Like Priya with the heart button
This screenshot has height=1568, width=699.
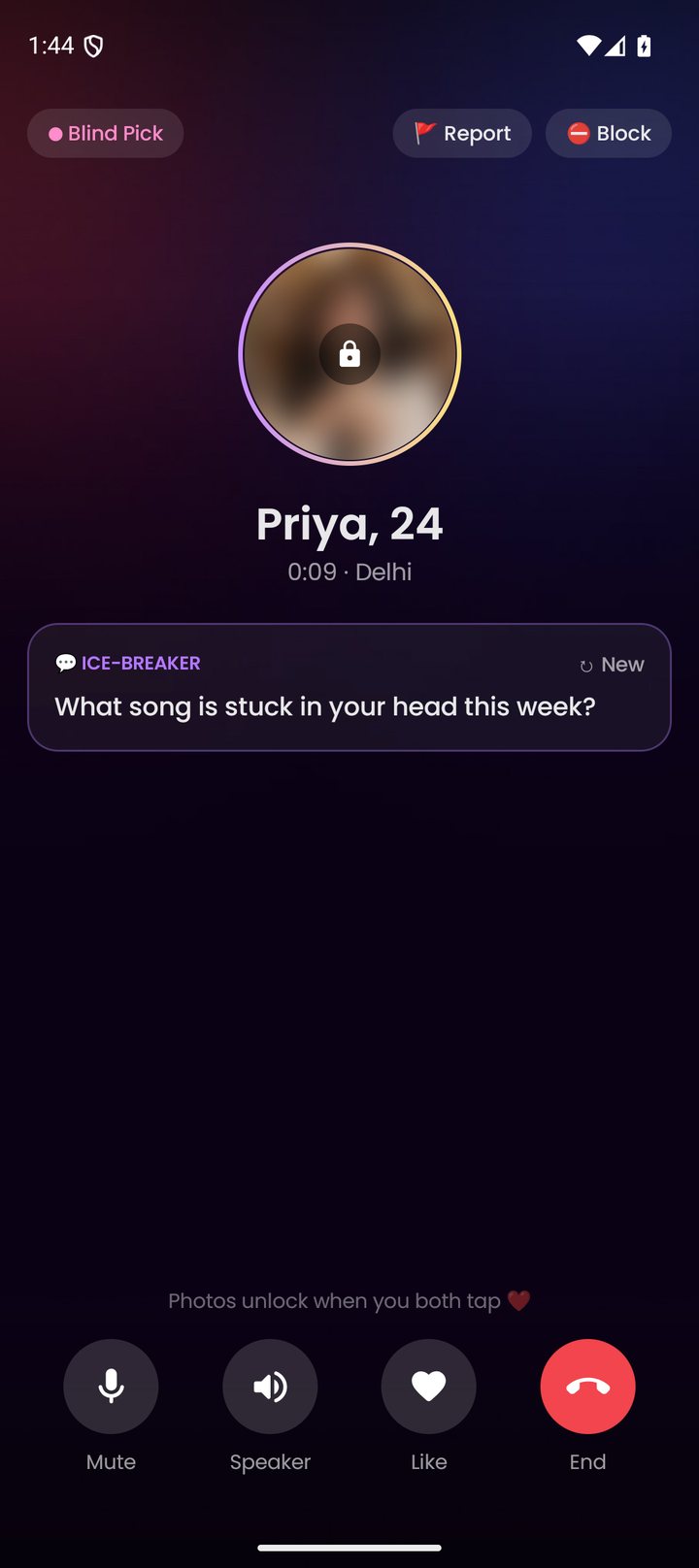[x=428, y=1387]
